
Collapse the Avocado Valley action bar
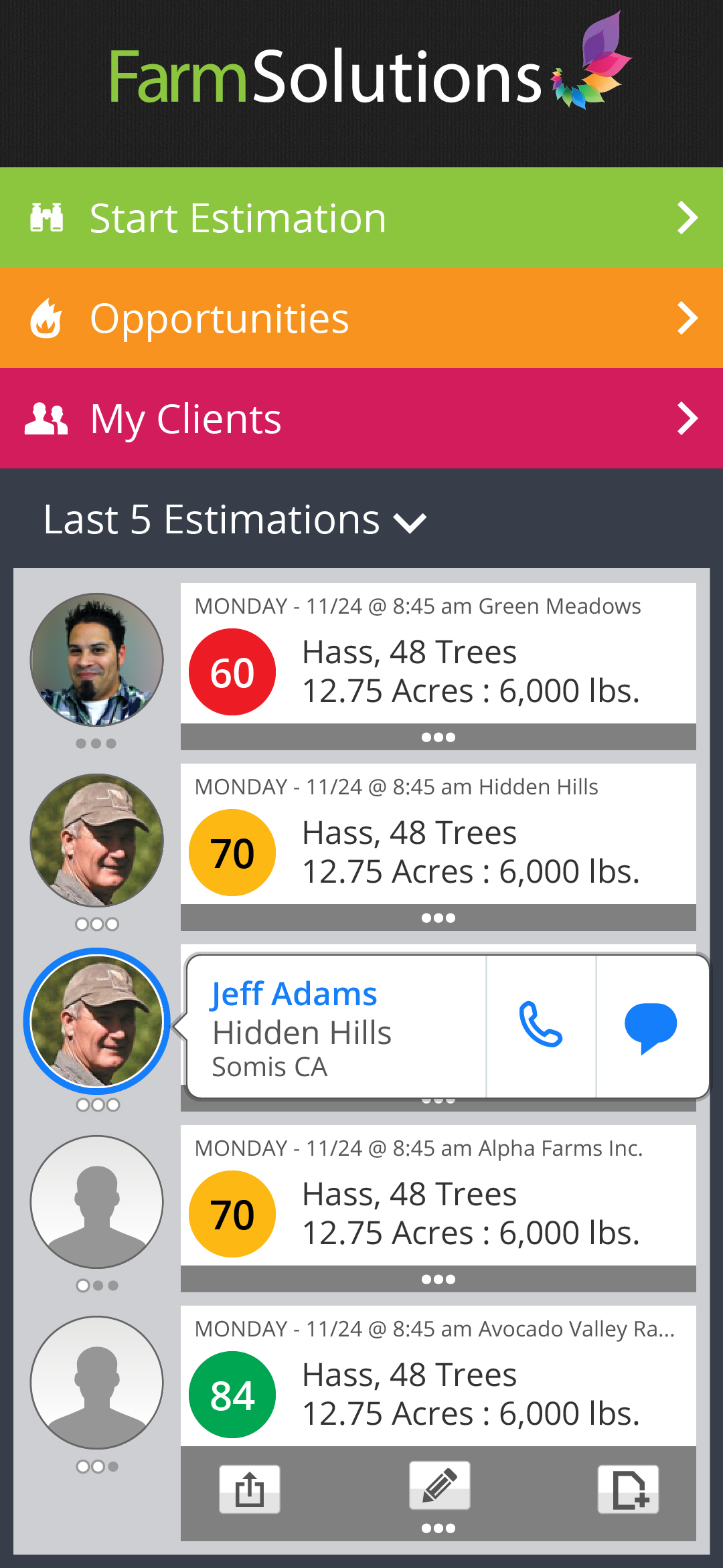pyautogui.click(x=438, y=1529)
